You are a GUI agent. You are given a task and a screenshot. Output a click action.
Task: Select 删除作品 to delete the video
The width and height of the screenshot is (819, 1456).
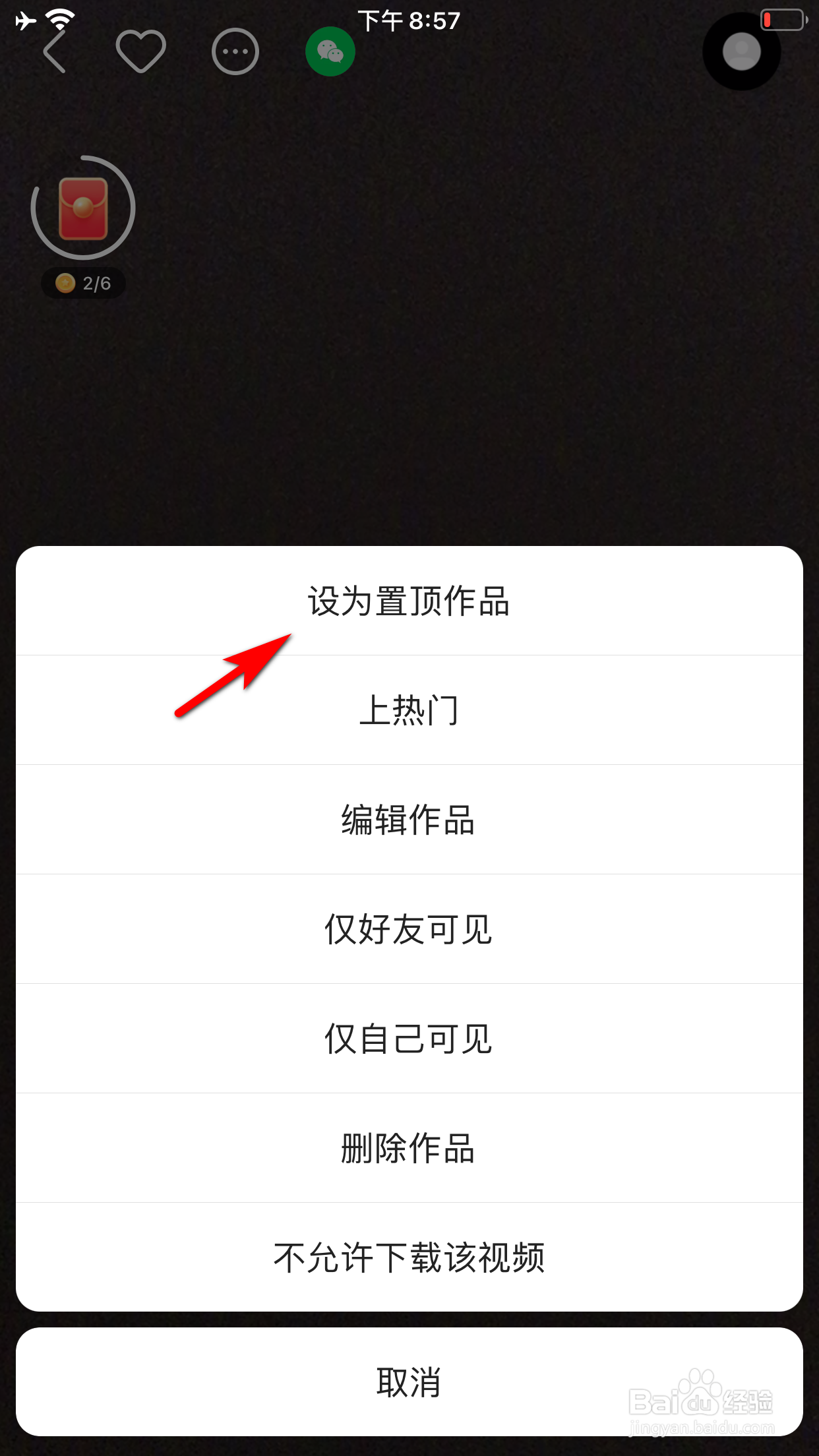coord(409,1148)
